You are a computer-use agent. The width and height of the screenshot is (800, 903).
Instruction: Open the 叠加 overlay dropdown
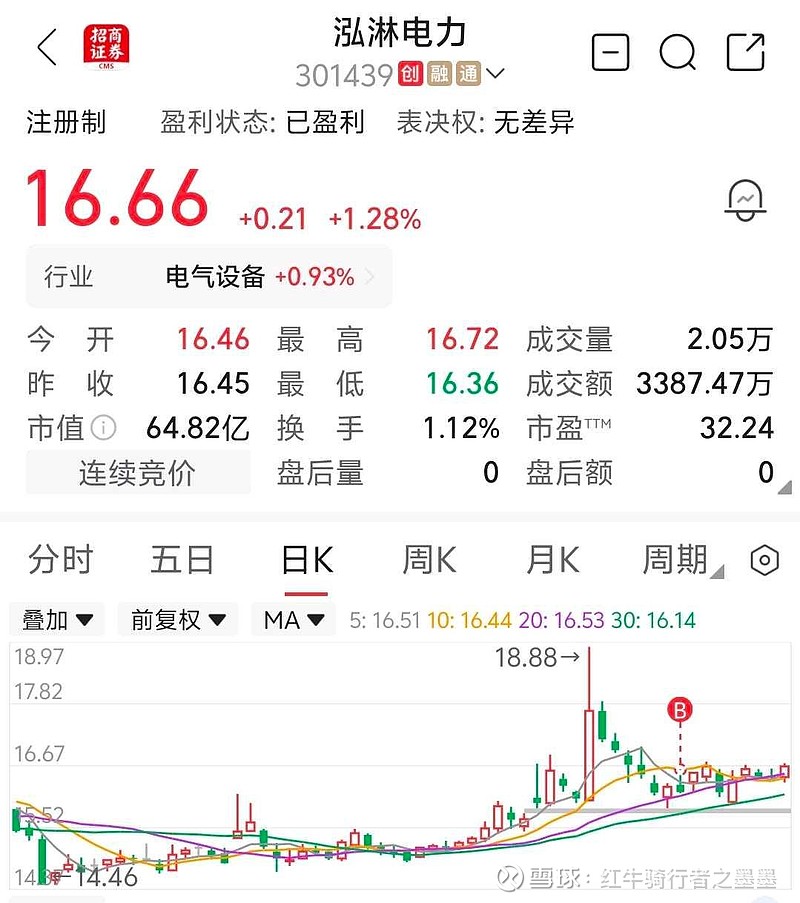(58, 620)
